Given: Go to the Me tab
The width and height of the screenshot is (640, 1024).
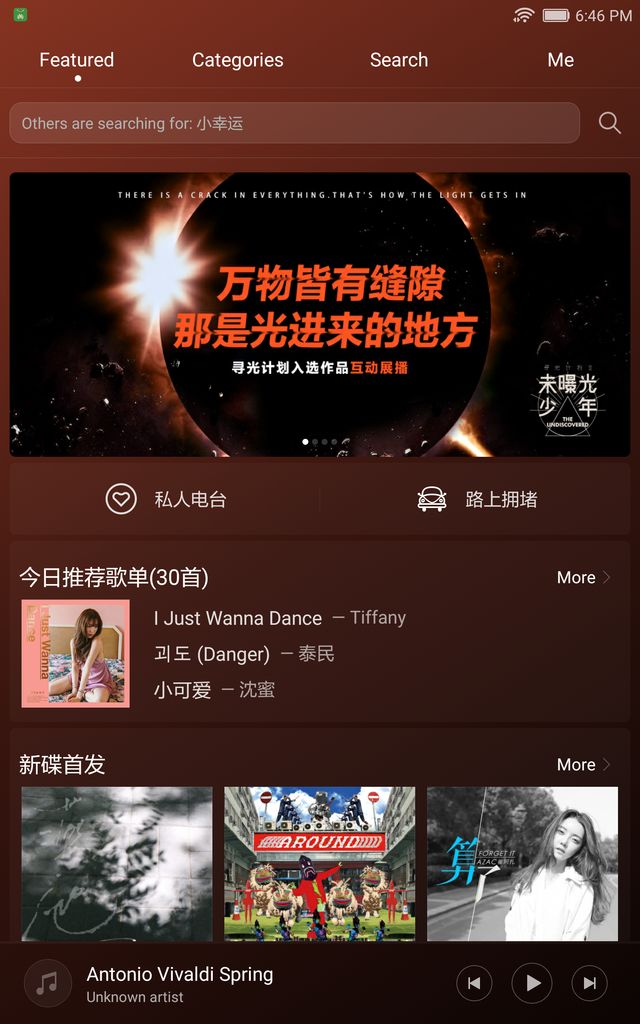Looking at the screenshot, I should (x=560, y=60).
